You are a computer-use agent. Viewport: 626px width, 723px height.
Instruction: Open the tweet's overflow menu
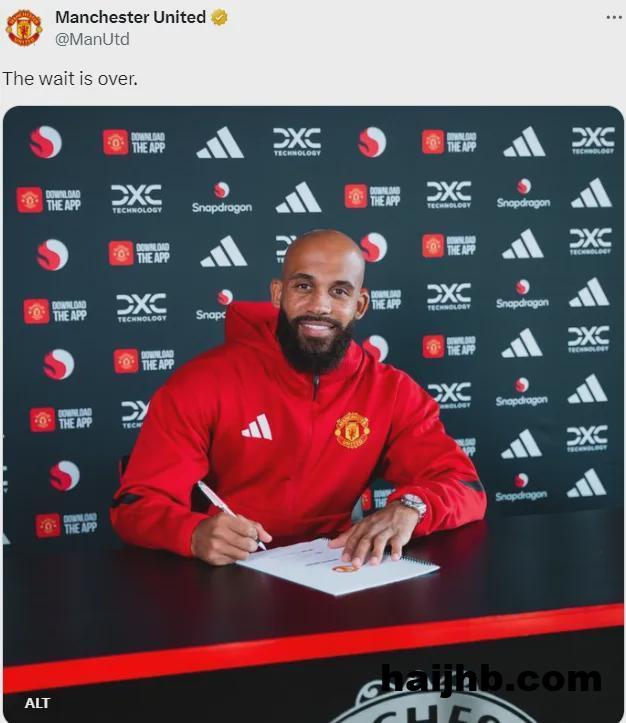[612, 17]
